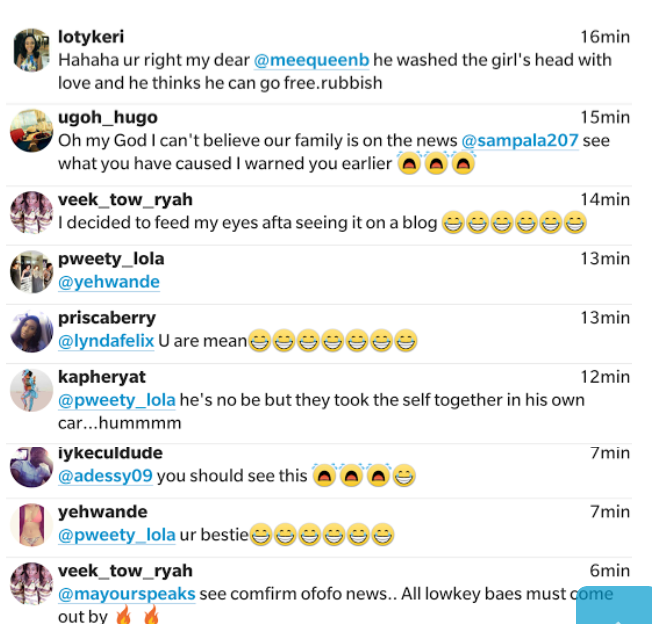
Task: Open @pweety_lola mention in yehwande's comment
Action: tap(117, 535)
